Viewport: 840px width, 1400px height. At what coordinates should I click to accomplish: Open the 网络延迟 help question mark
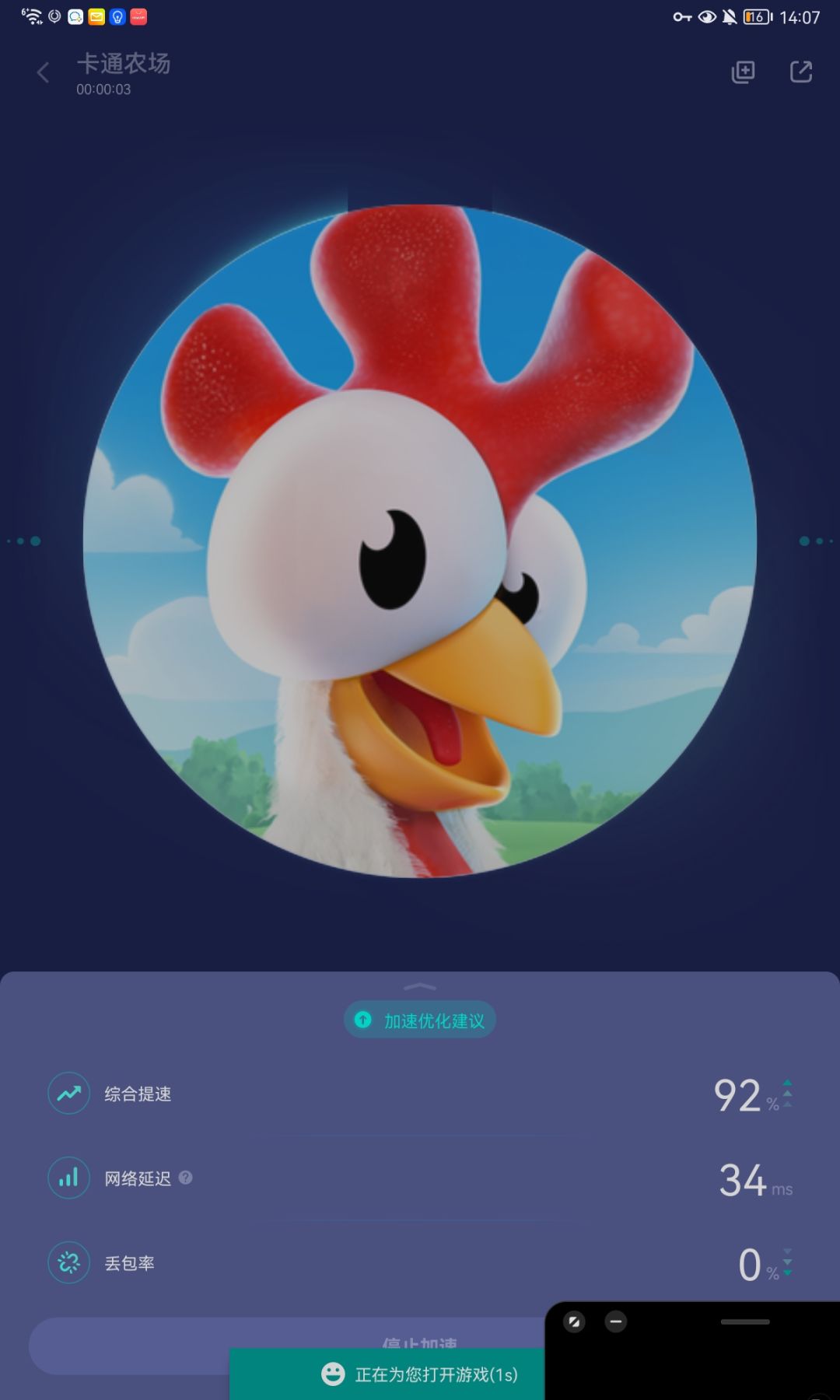pyautogui.click(x=185, y=1177)
